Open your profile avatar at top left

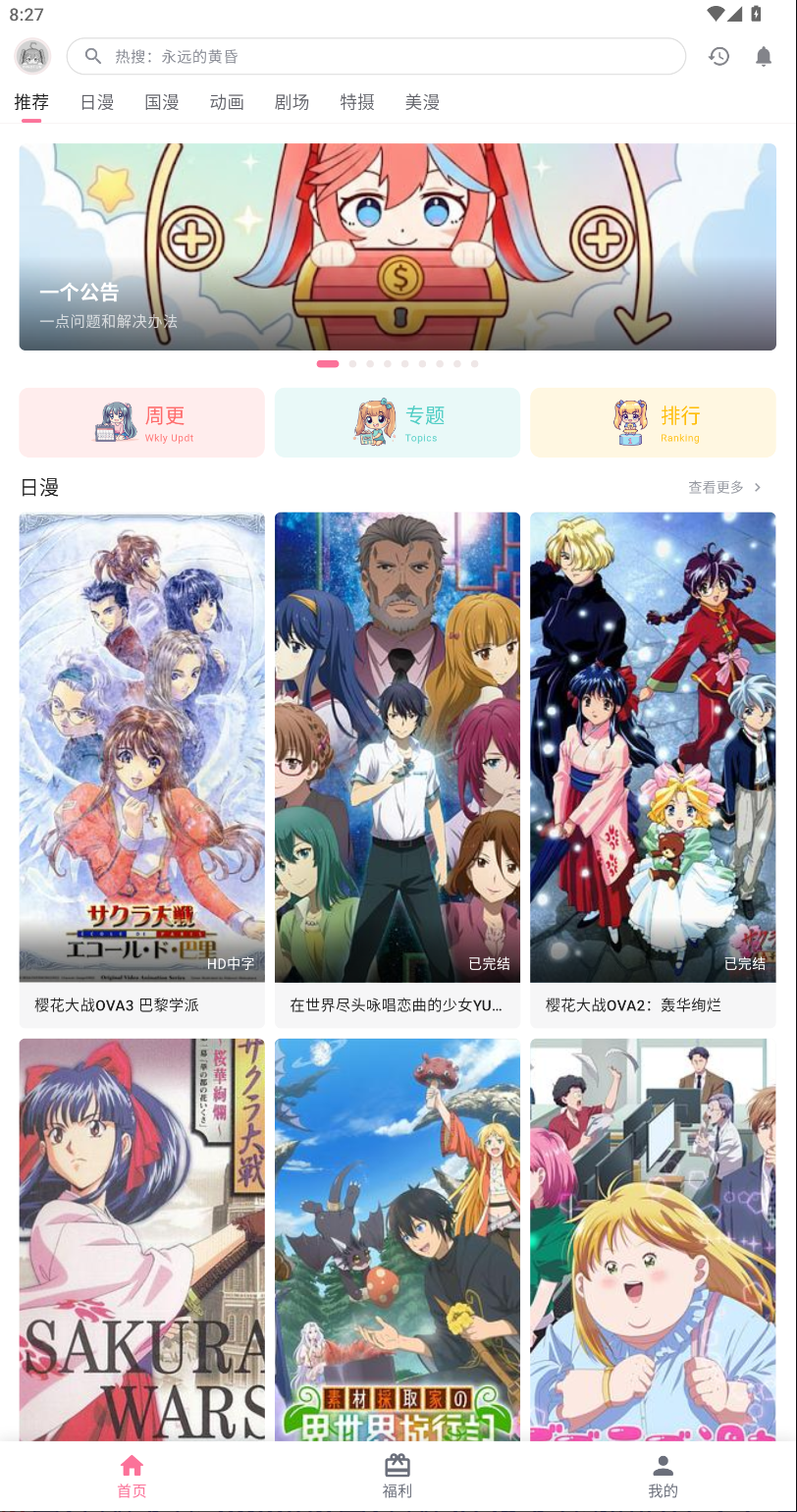[31, 56]
